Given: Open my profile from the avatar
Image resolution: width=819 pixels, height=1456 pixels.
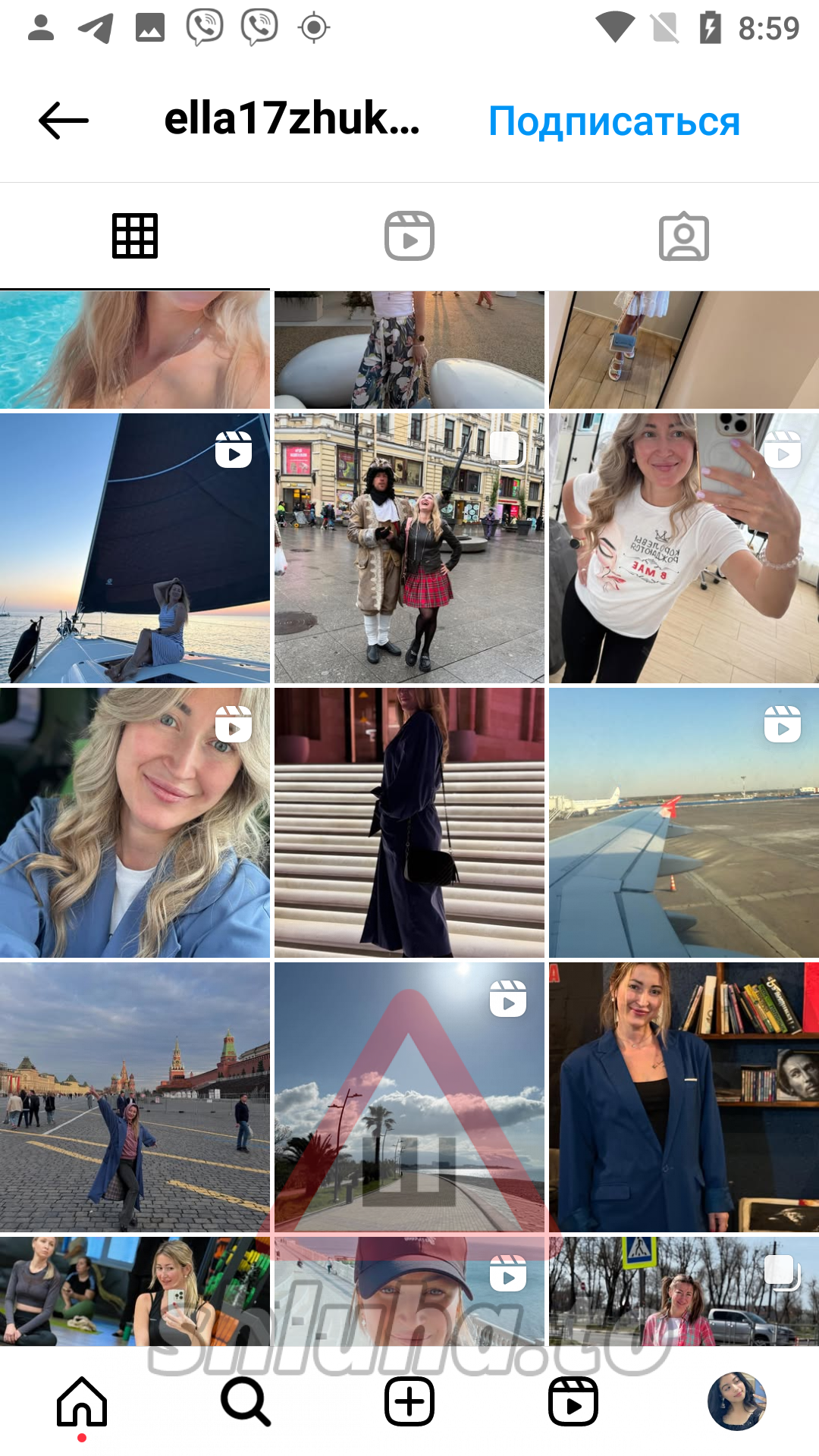Looking at the screenshot, I should click(x=736, y=1401).
